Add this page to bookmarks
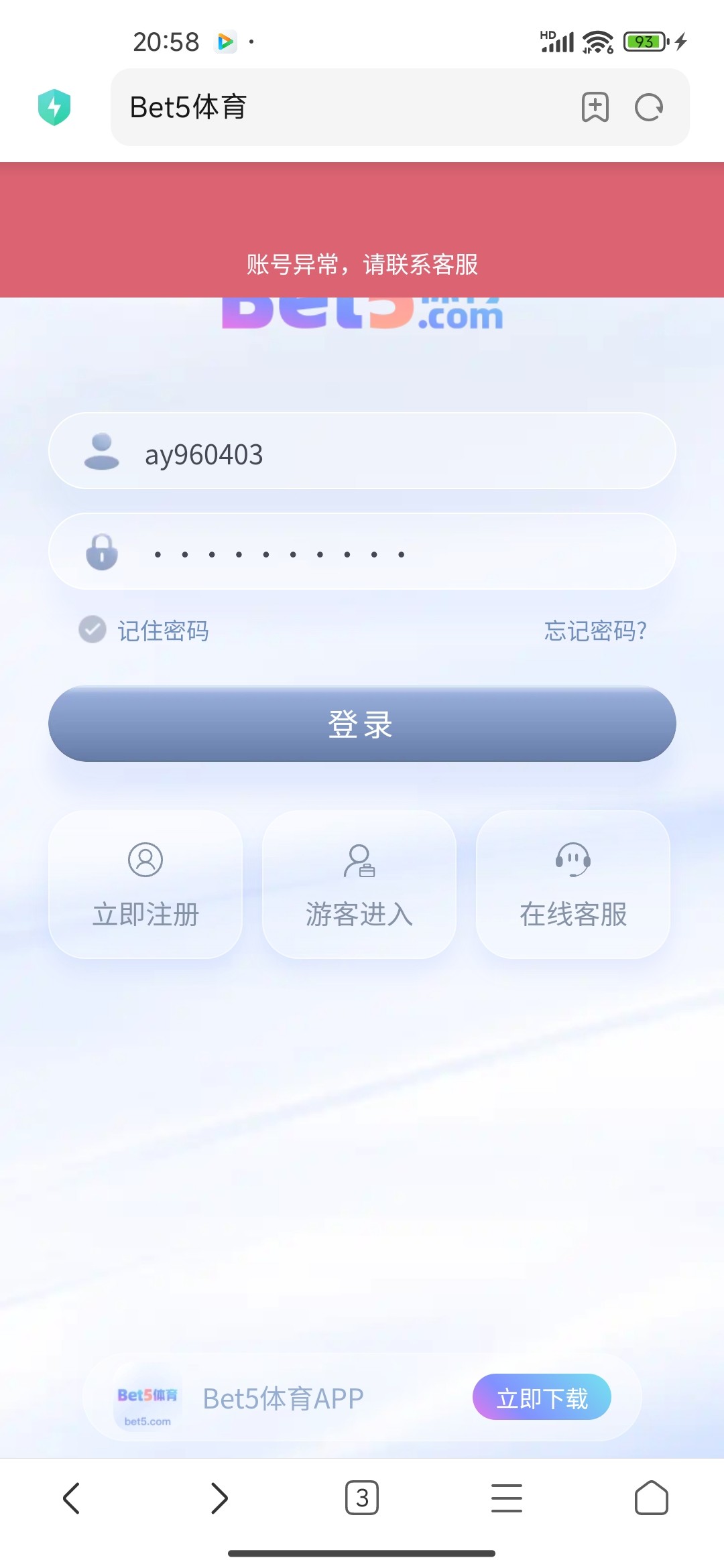Screen dimensions: 724x1568 tap(595, 107)
